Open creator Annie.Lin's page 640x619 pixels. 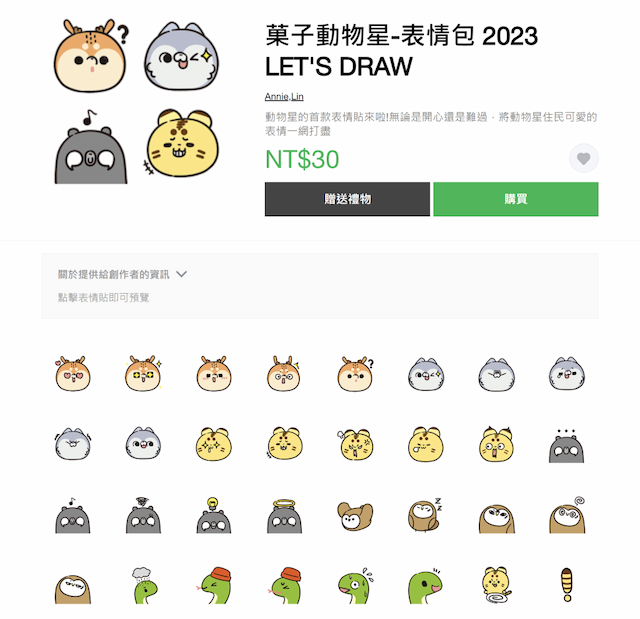(x=284, y=97)
